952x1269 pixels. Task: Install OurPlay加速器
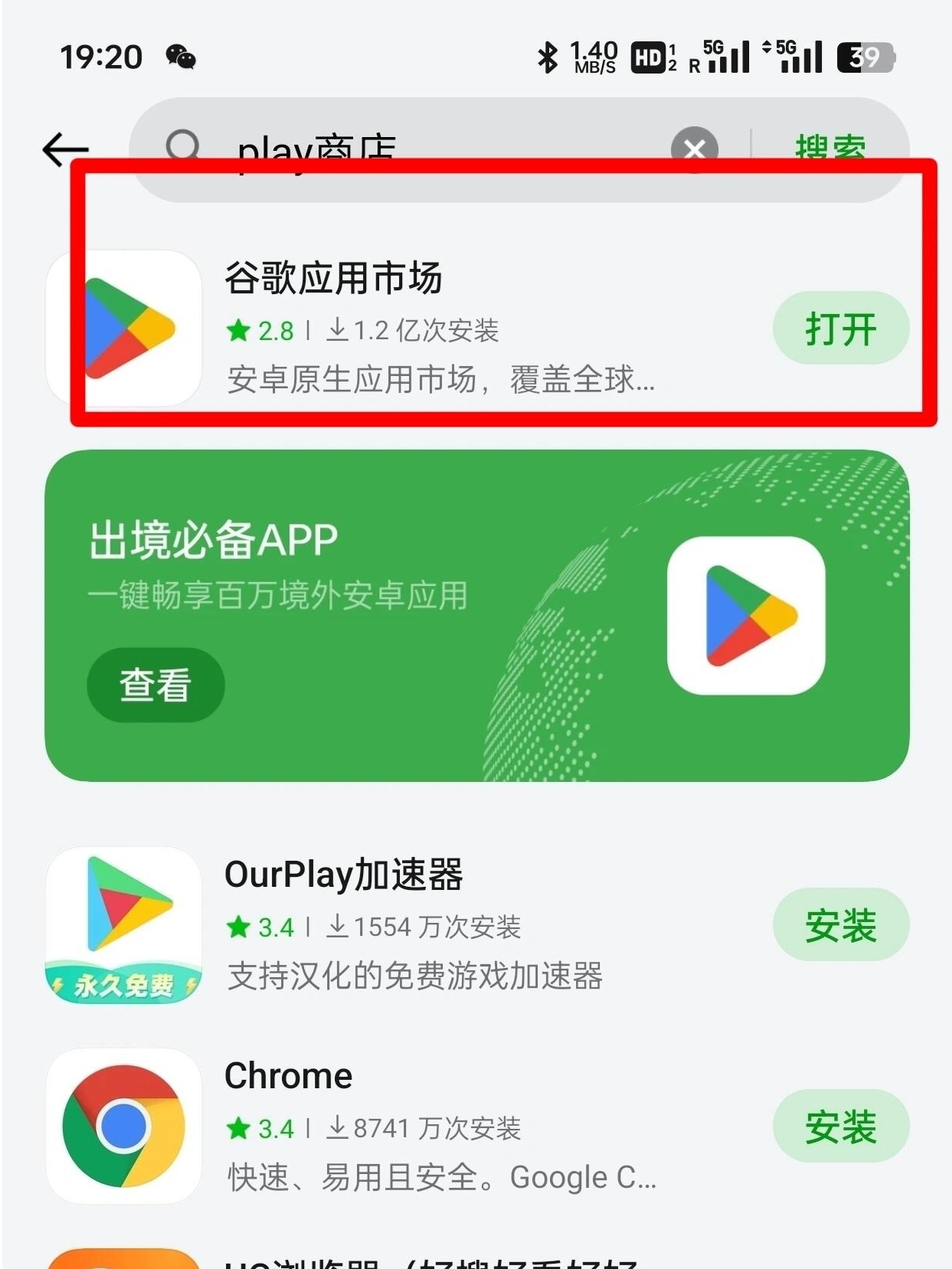pyautogui.click(x=840, y=925)
